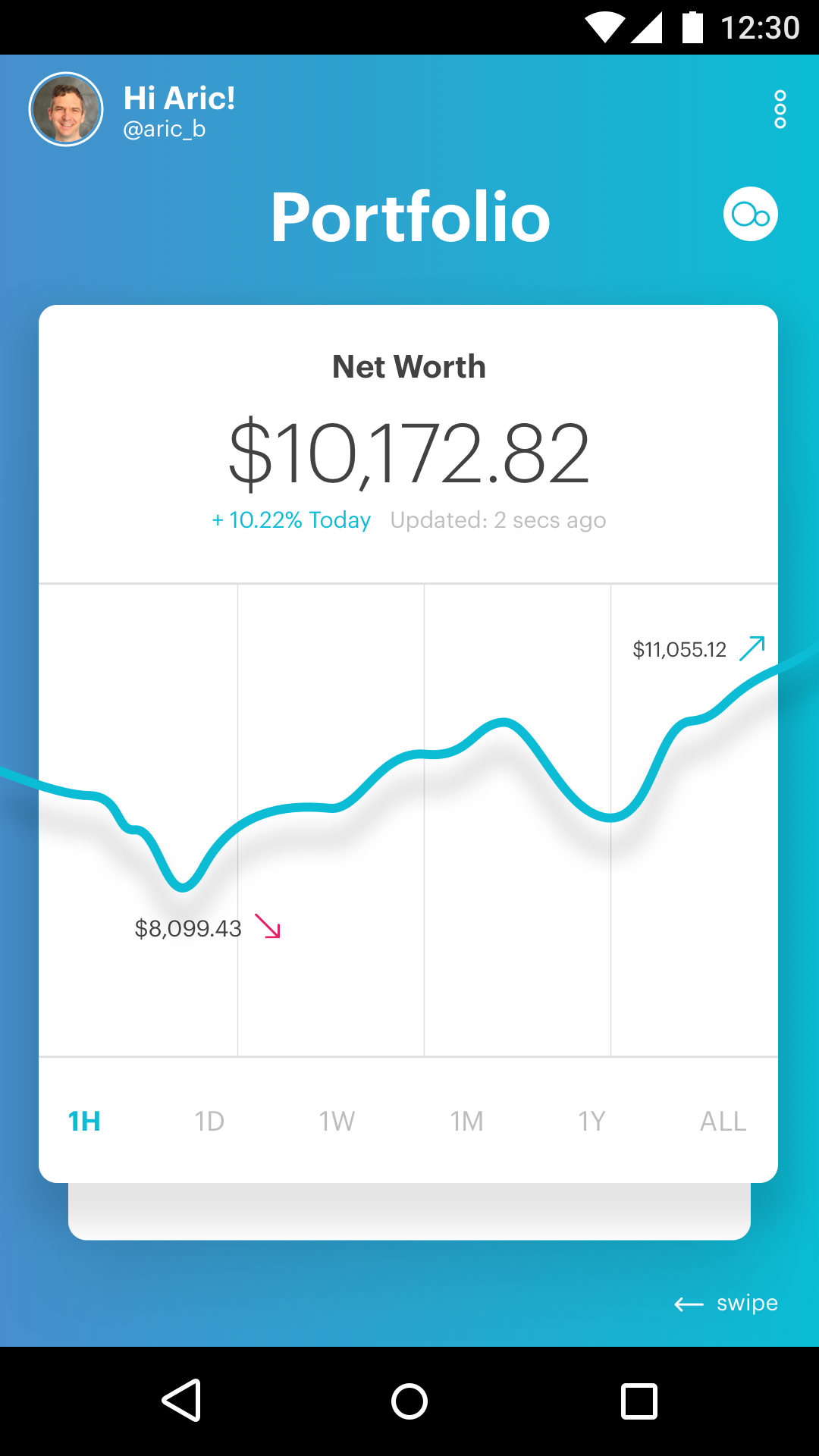The height and width of the screenshot is (1456, 819).
Task: Open the three-dot overflow menu
Action: tap(780, 110)
